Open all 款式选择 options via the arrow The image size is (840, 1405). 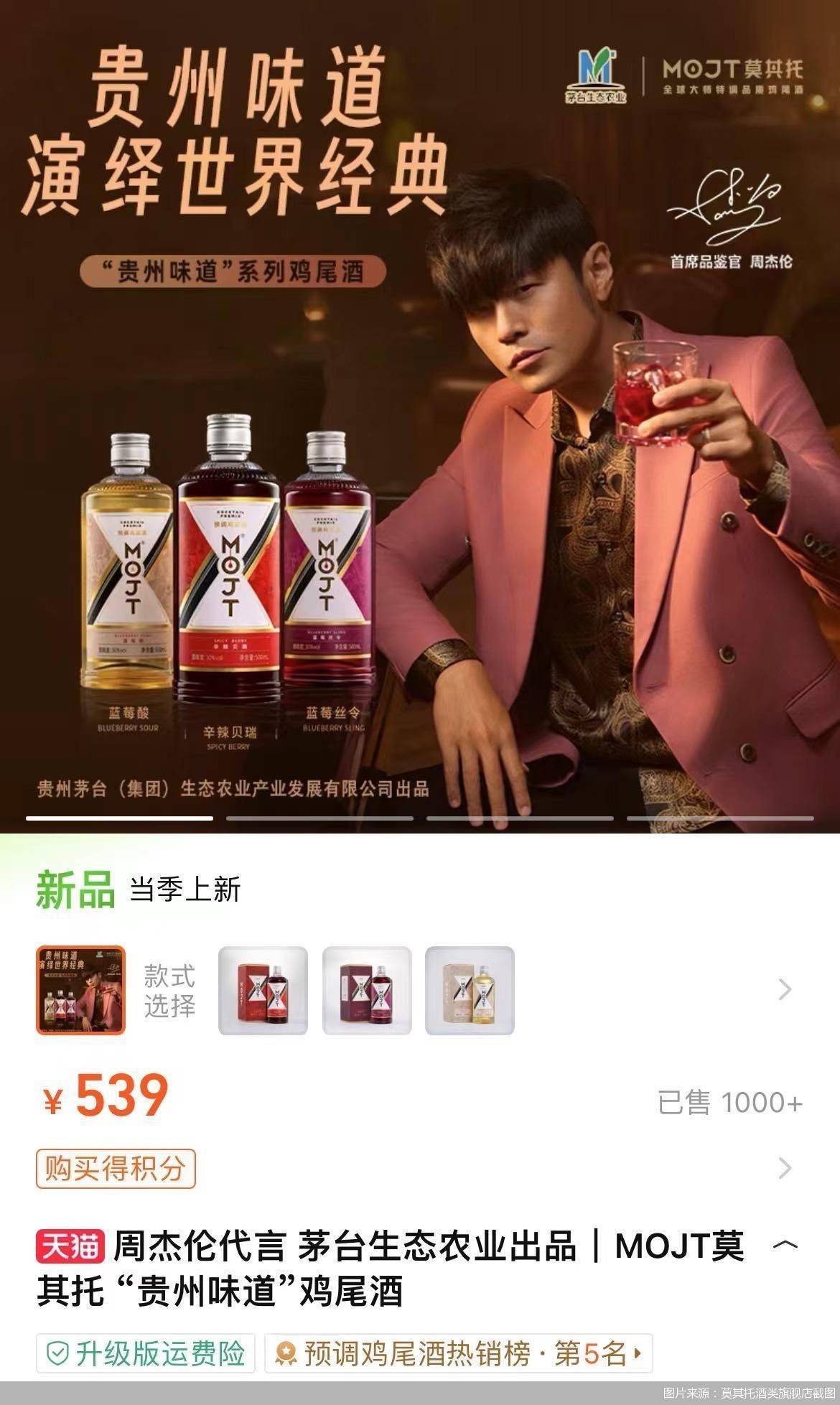[785, 989]
